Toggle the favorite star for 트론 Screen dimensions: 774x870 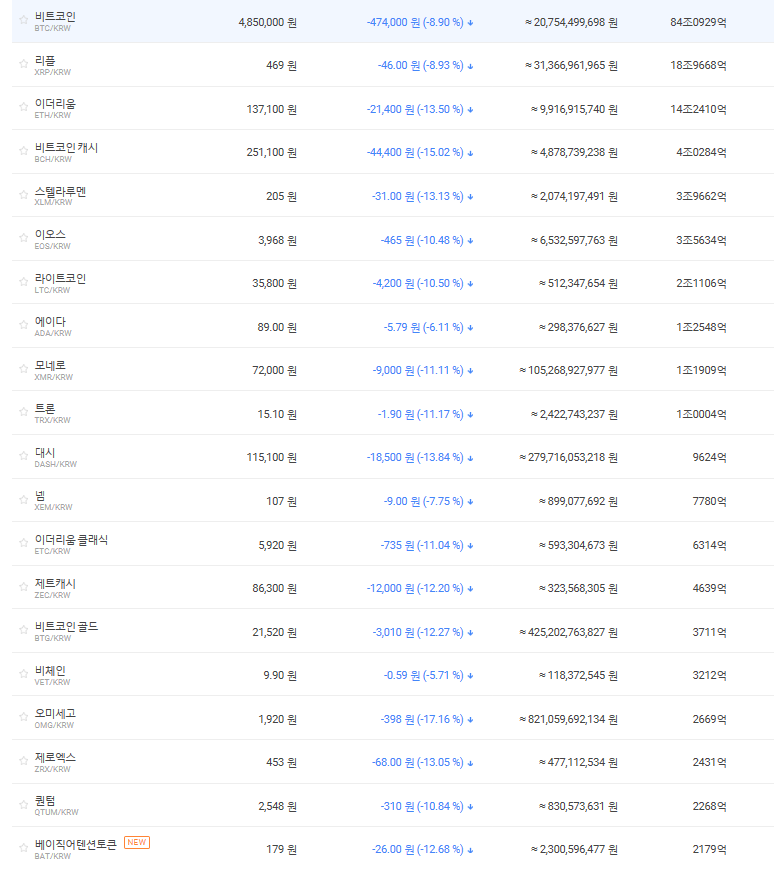pos(22,413)
